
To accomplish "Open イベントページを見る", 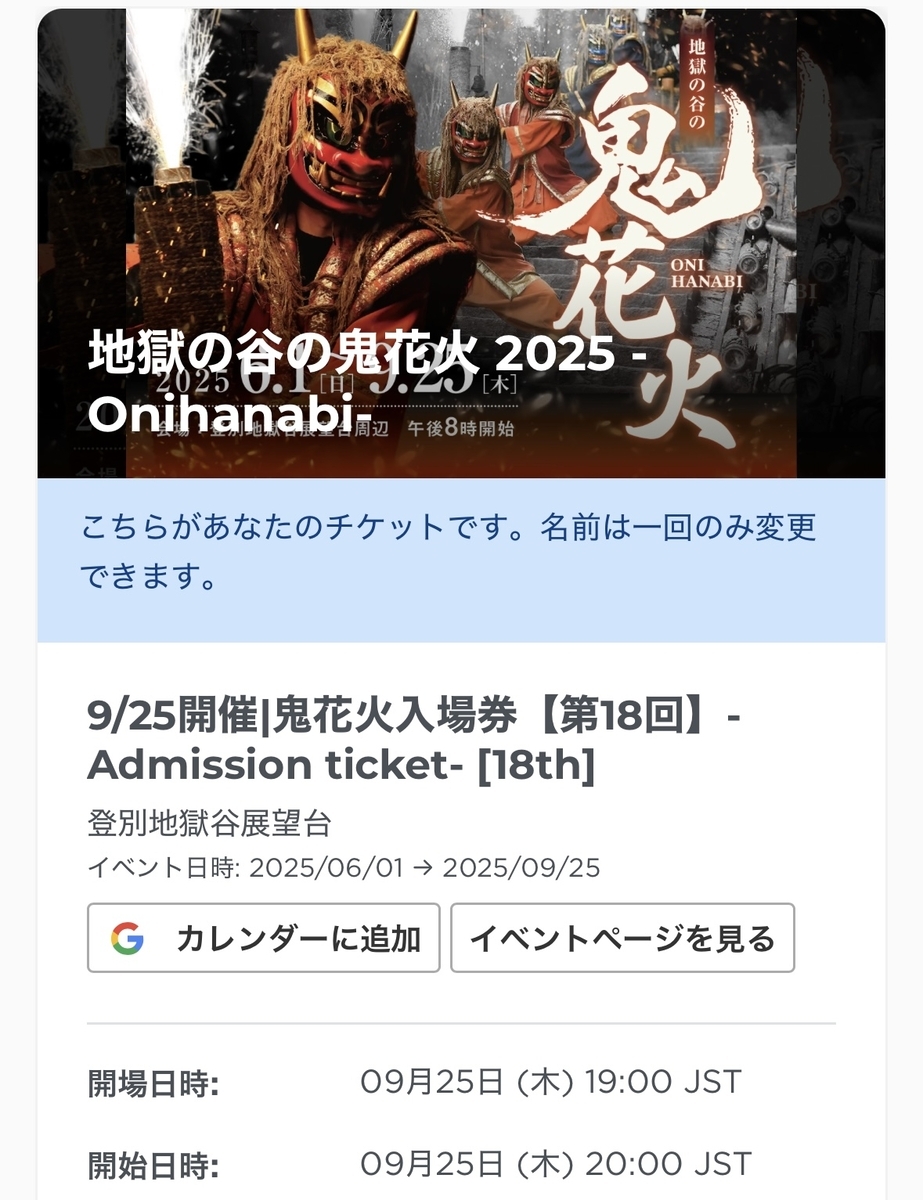I will (622, 938).
